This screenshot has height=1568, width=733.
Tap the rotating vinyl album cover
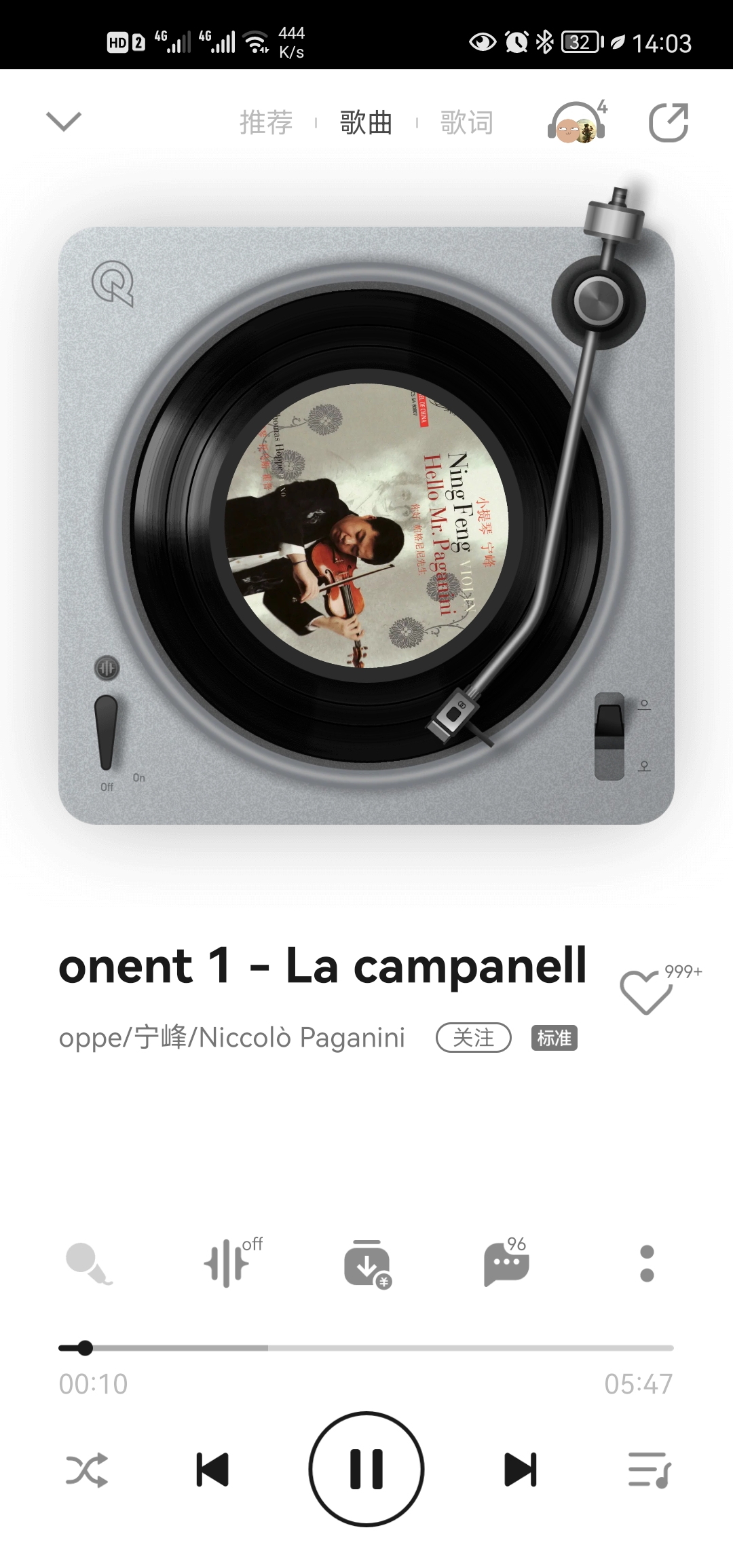[366, 526]
